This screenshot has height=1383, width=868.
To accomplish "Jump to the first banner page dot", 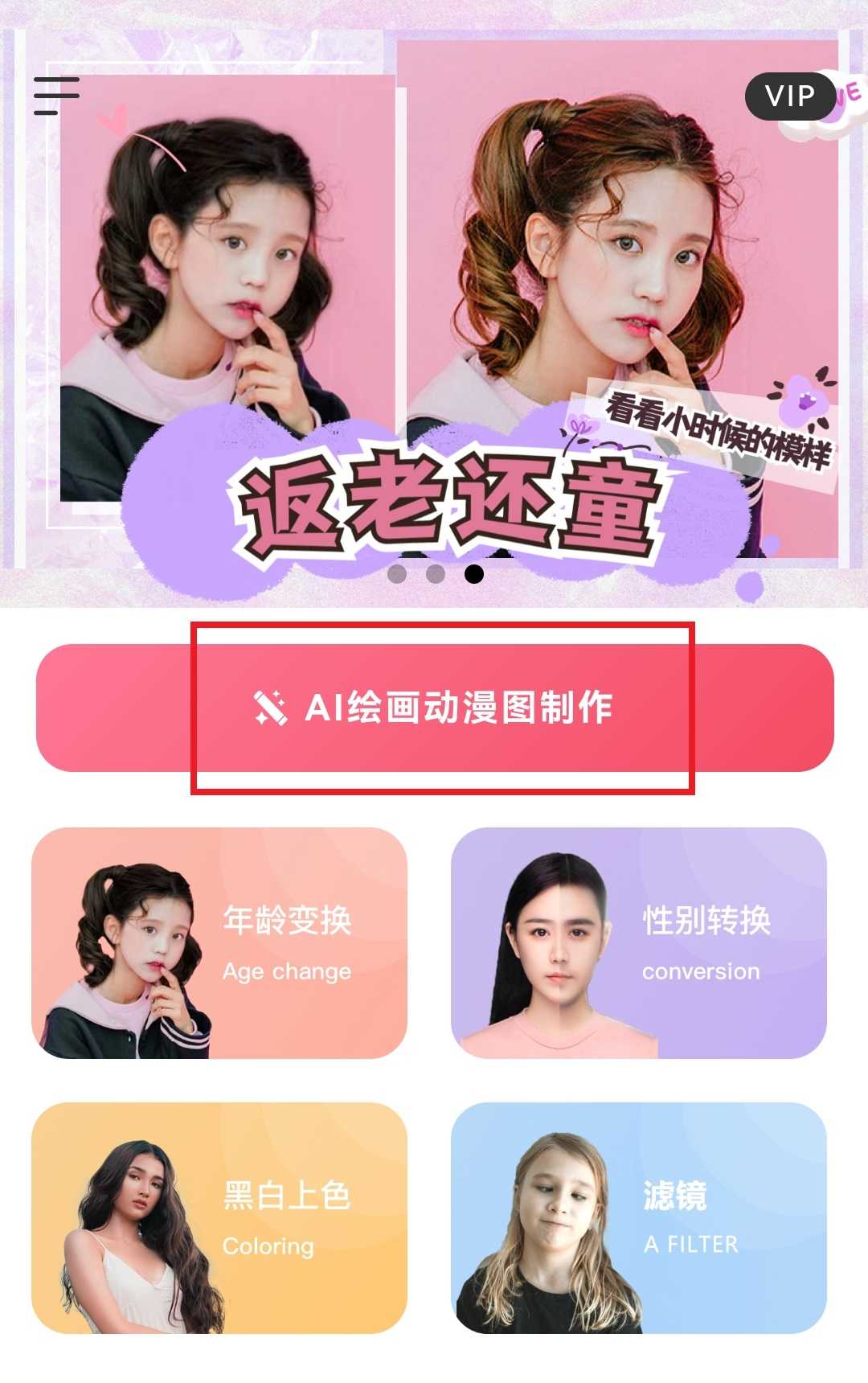I will (x=396, y=574).
